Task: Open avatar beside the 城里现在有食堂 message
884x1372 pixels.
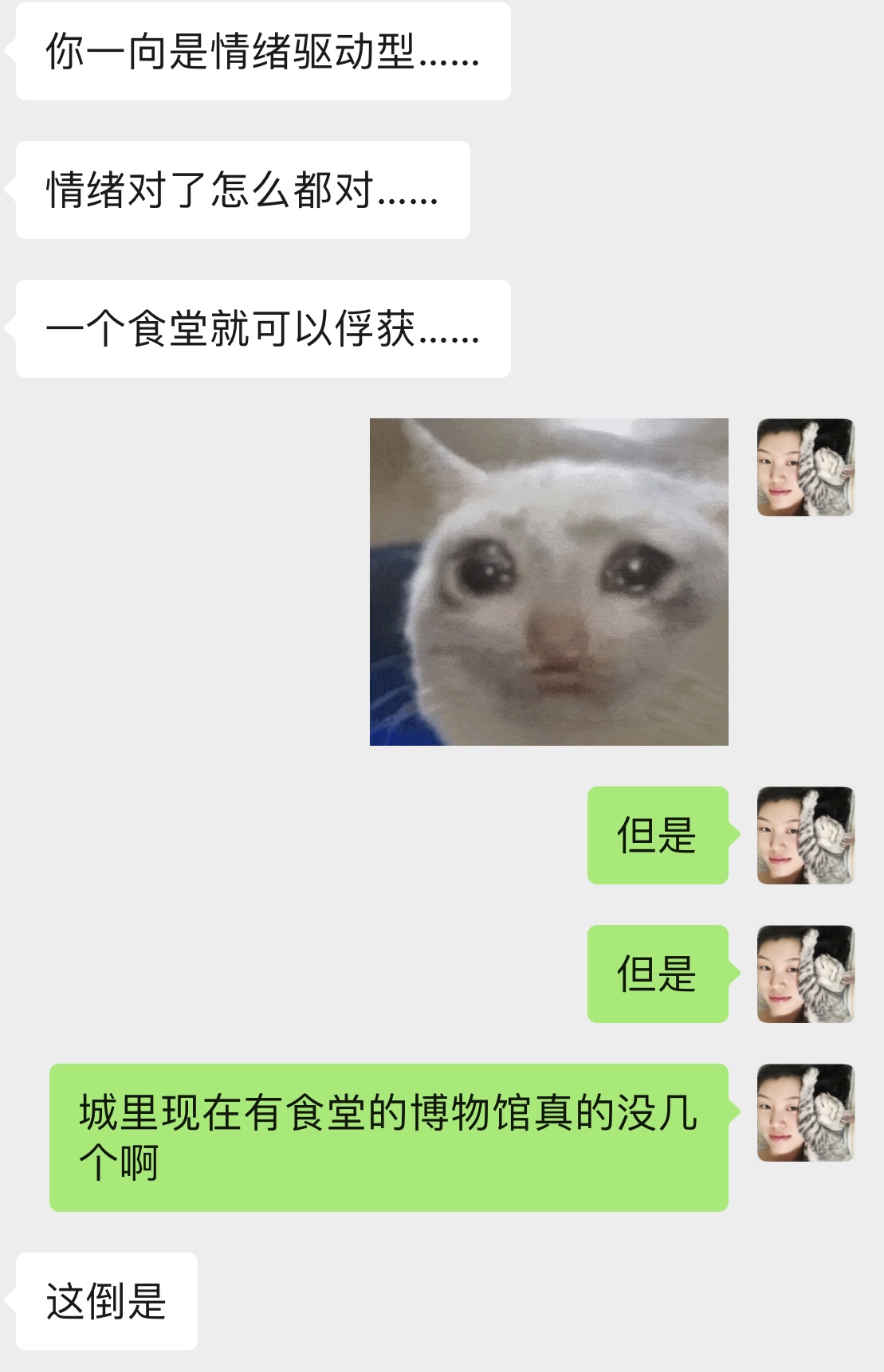Action: click(x=805, y=1112)
